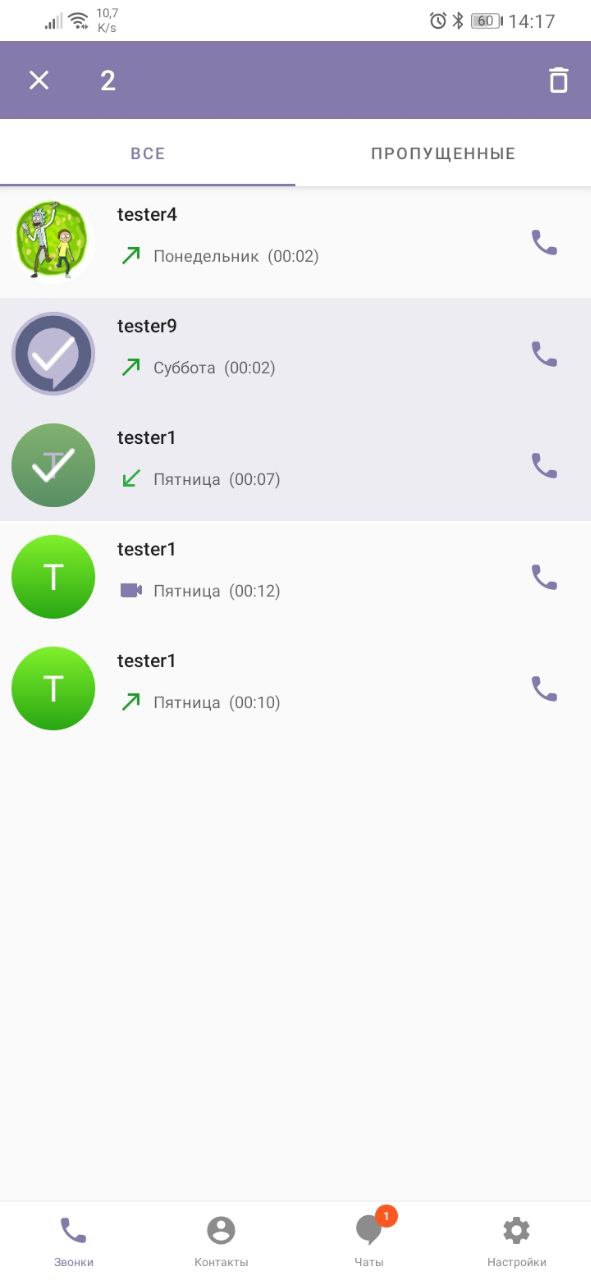This screenshot has height=1280, width=591.
Task: Tap the phone icon on tester1's 00:10 call
Action: pyautogui.click(x=544, y=689)
